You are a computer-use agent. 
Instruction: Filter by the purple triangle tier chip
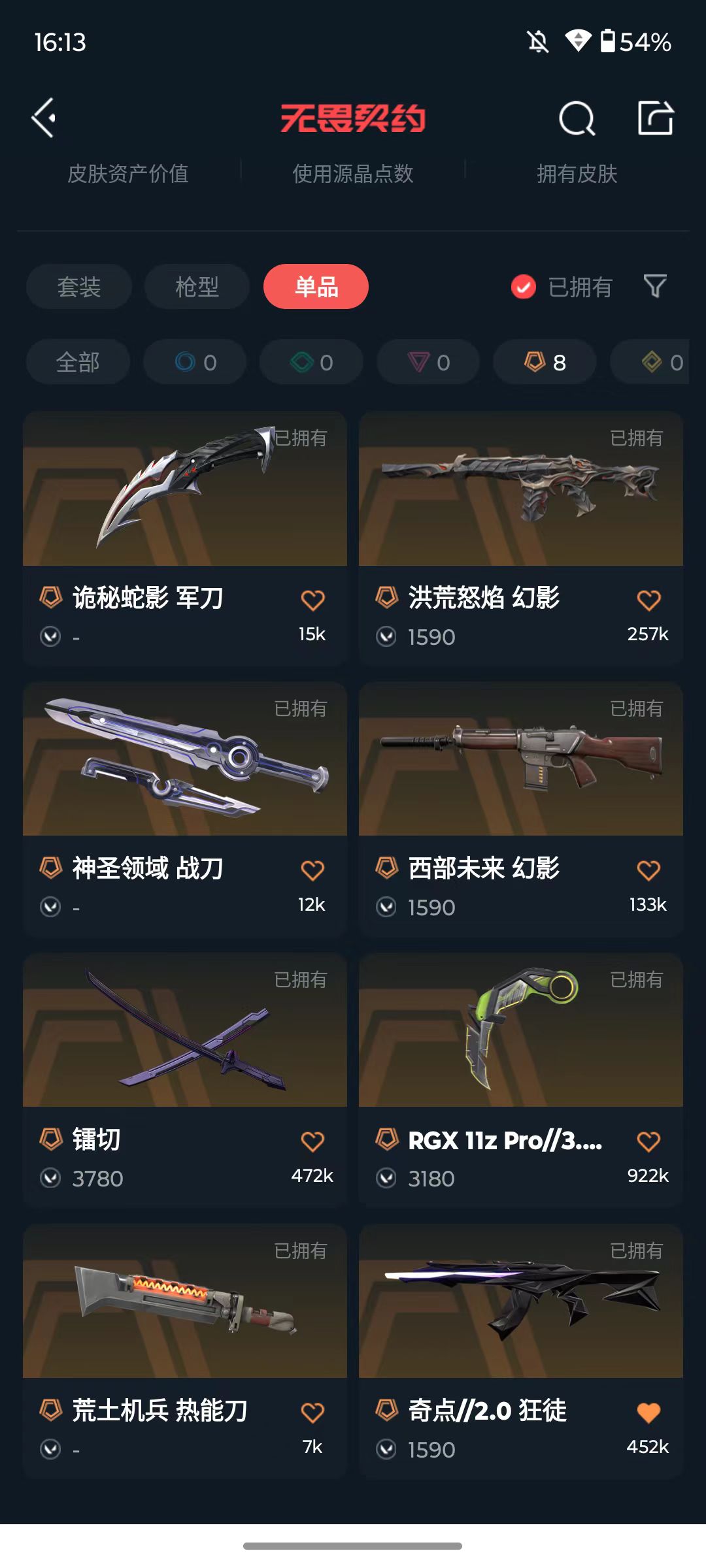428,362
